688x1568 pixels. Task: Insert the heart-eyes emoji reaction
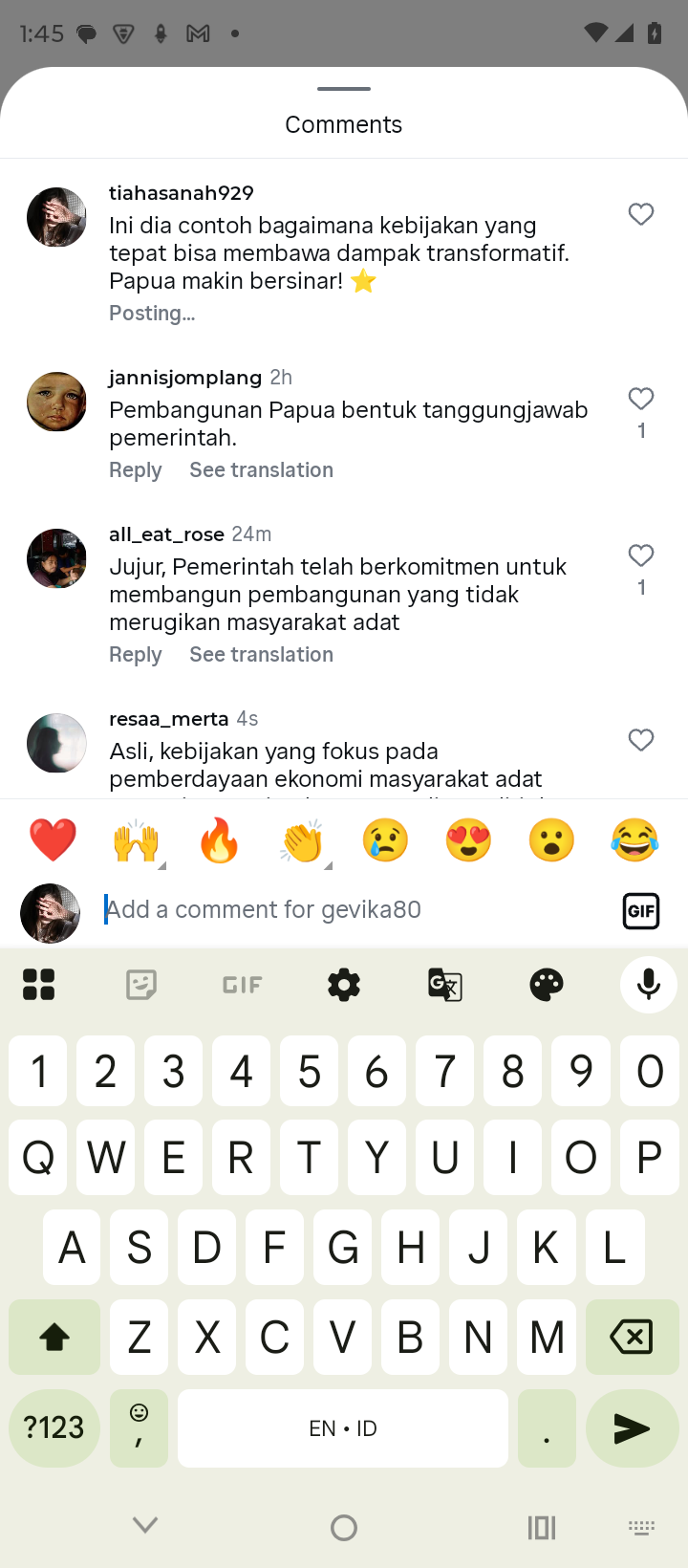tap(468, 840)
